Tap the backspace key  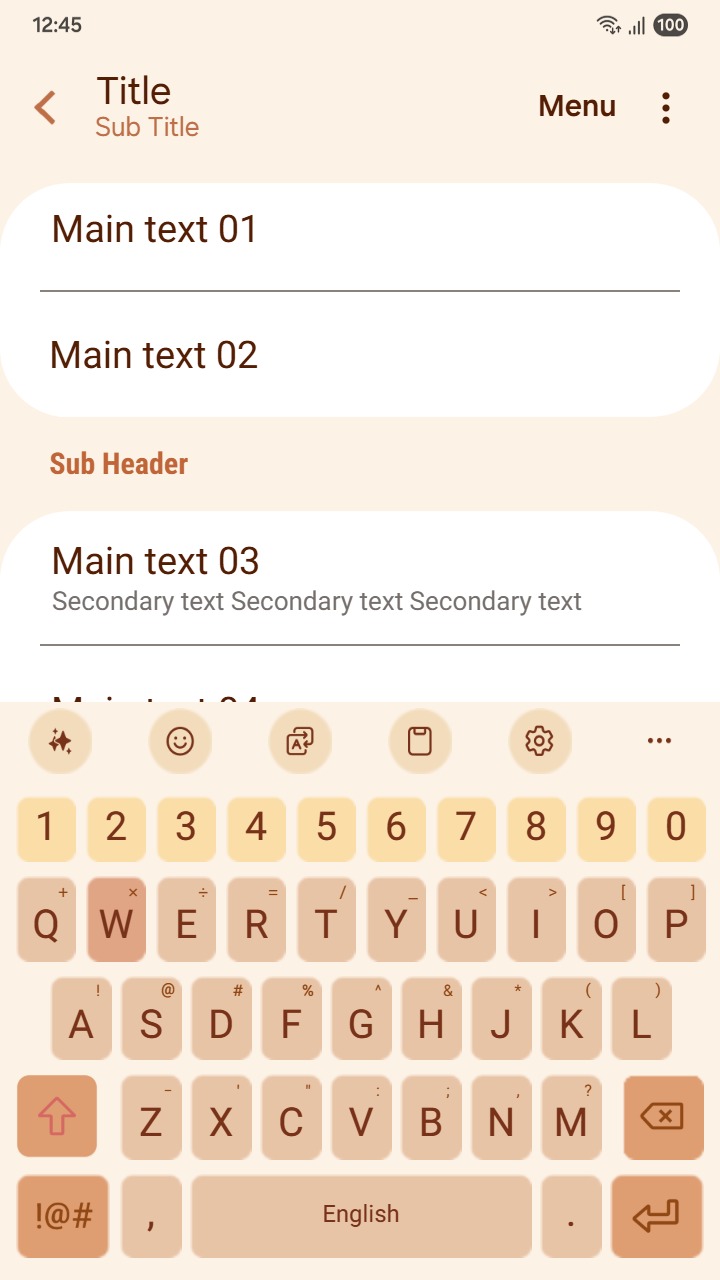663,1116
